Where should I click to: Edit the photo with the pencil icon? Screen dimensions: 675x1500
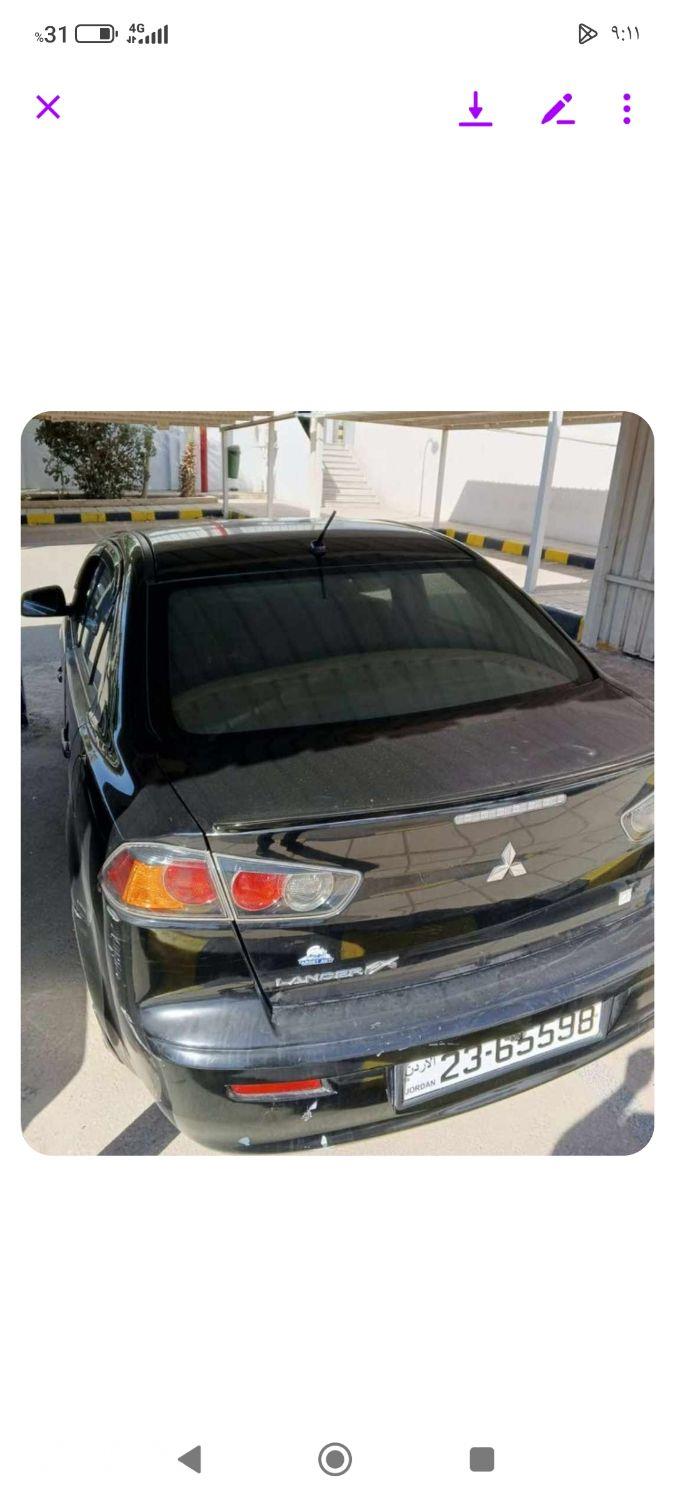pyautogui.click(x=558, y=109)
